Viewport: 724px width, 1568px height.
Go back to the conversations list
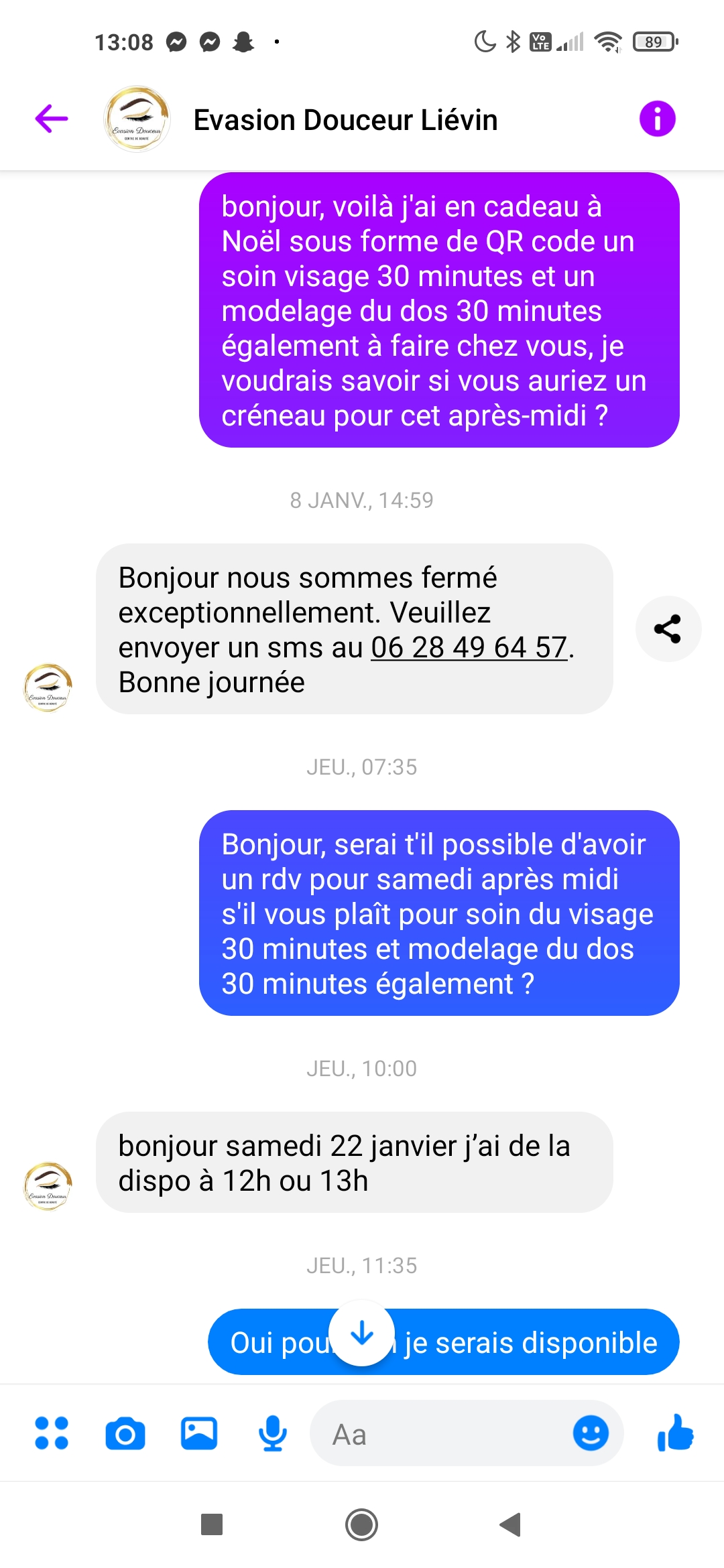[x=52, y=119]
